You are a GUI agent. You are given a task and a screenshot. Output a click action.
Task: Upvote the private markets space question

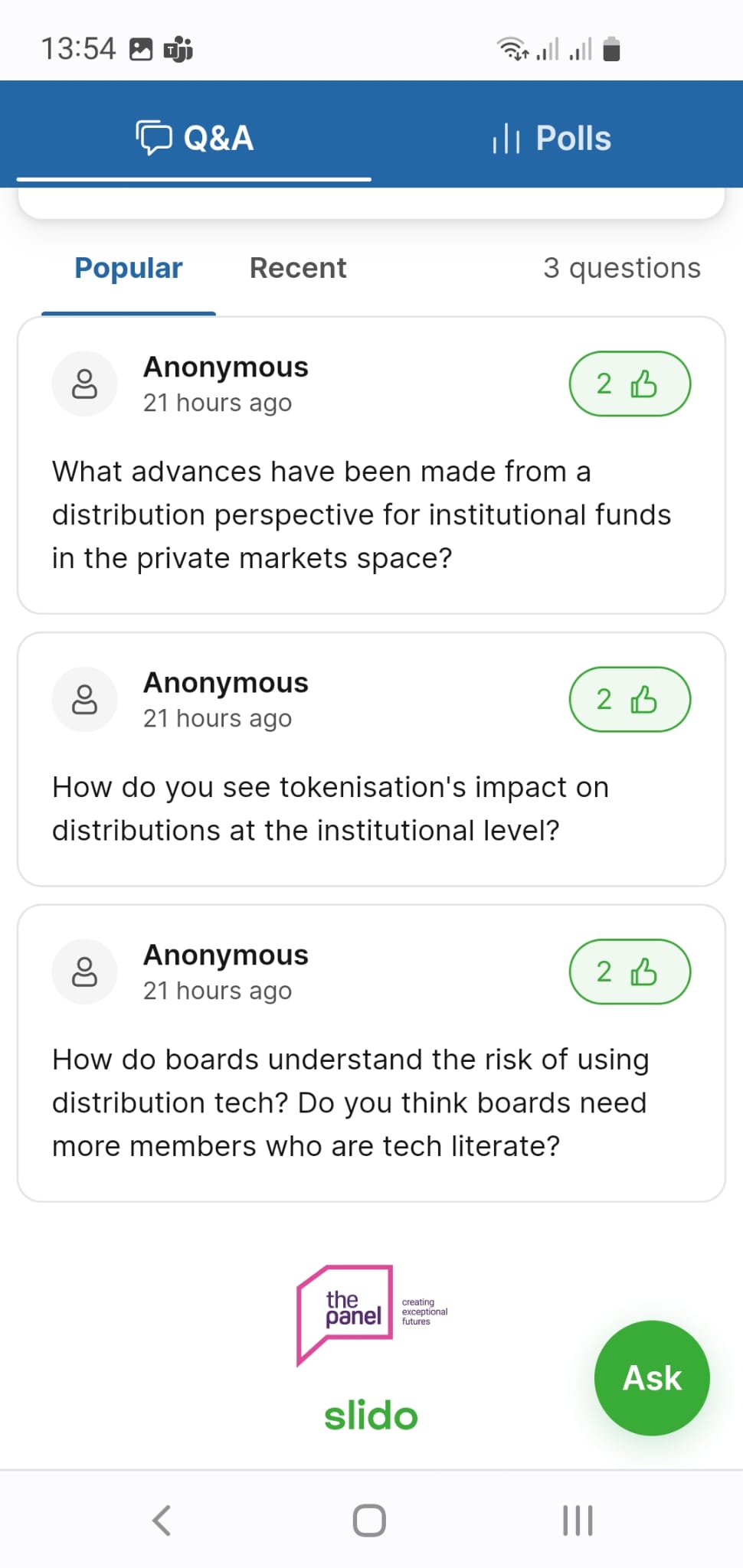629,384
